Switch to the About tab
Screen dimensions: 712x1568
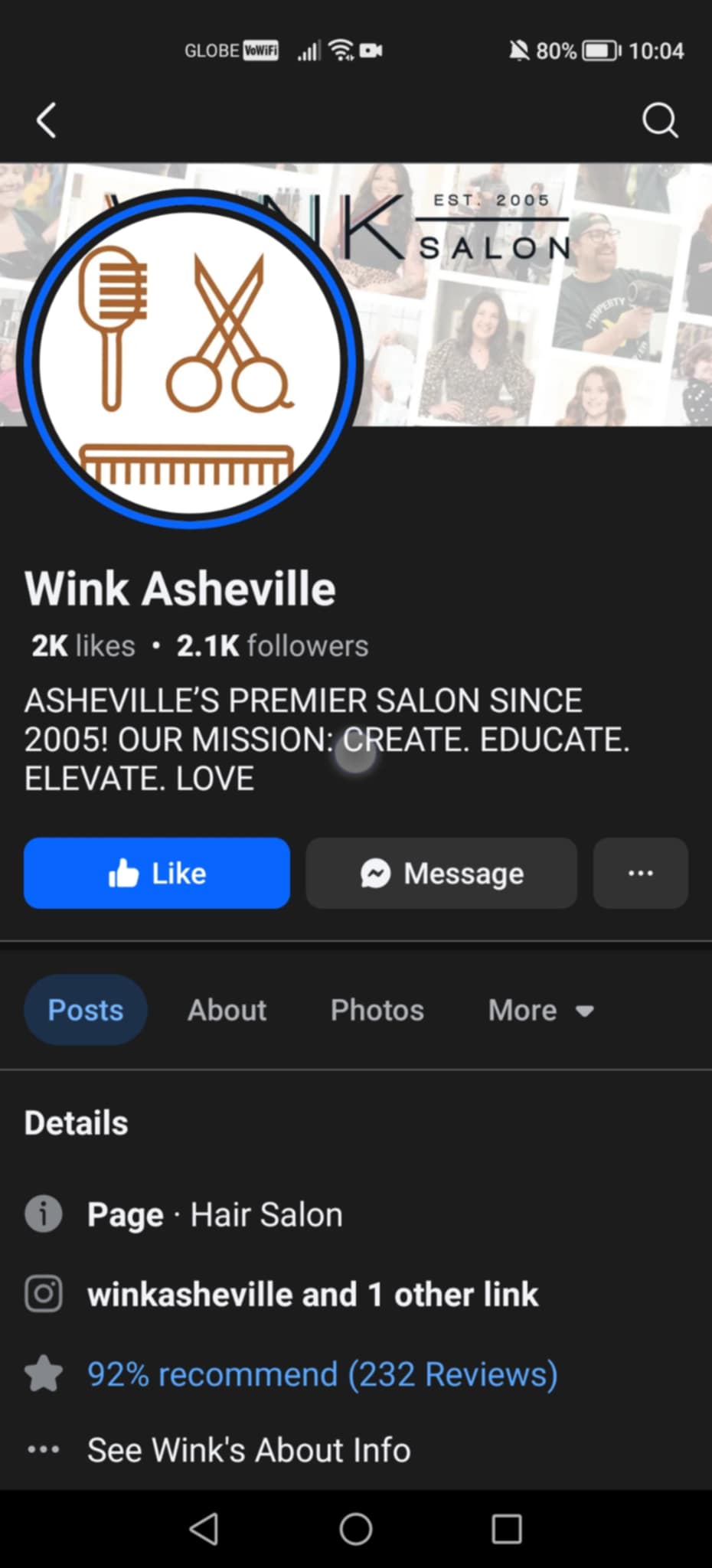[227, 1010]
